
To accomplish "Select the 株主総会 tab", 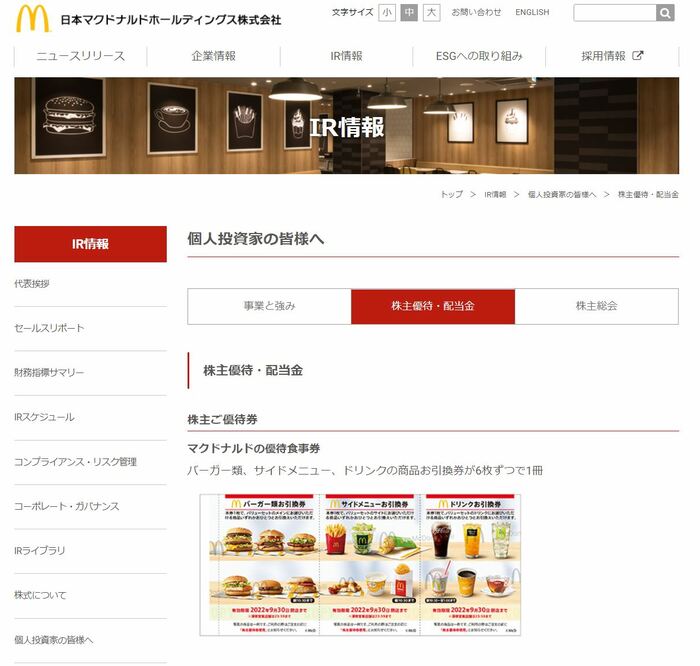I will tap(596, 306).
